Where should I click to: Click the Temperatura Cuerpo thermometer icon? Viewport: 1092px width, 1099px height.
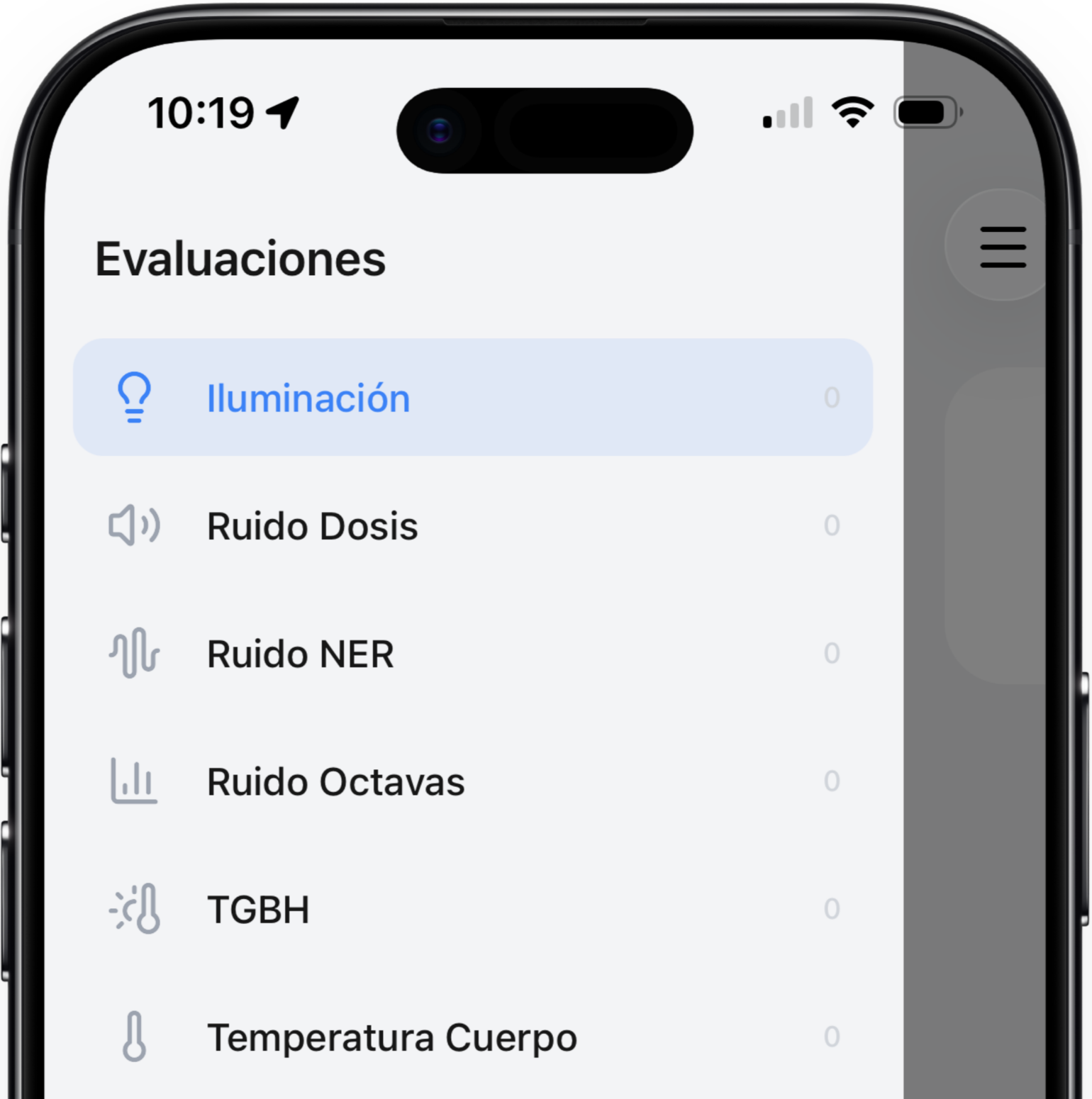[133, 1037]
